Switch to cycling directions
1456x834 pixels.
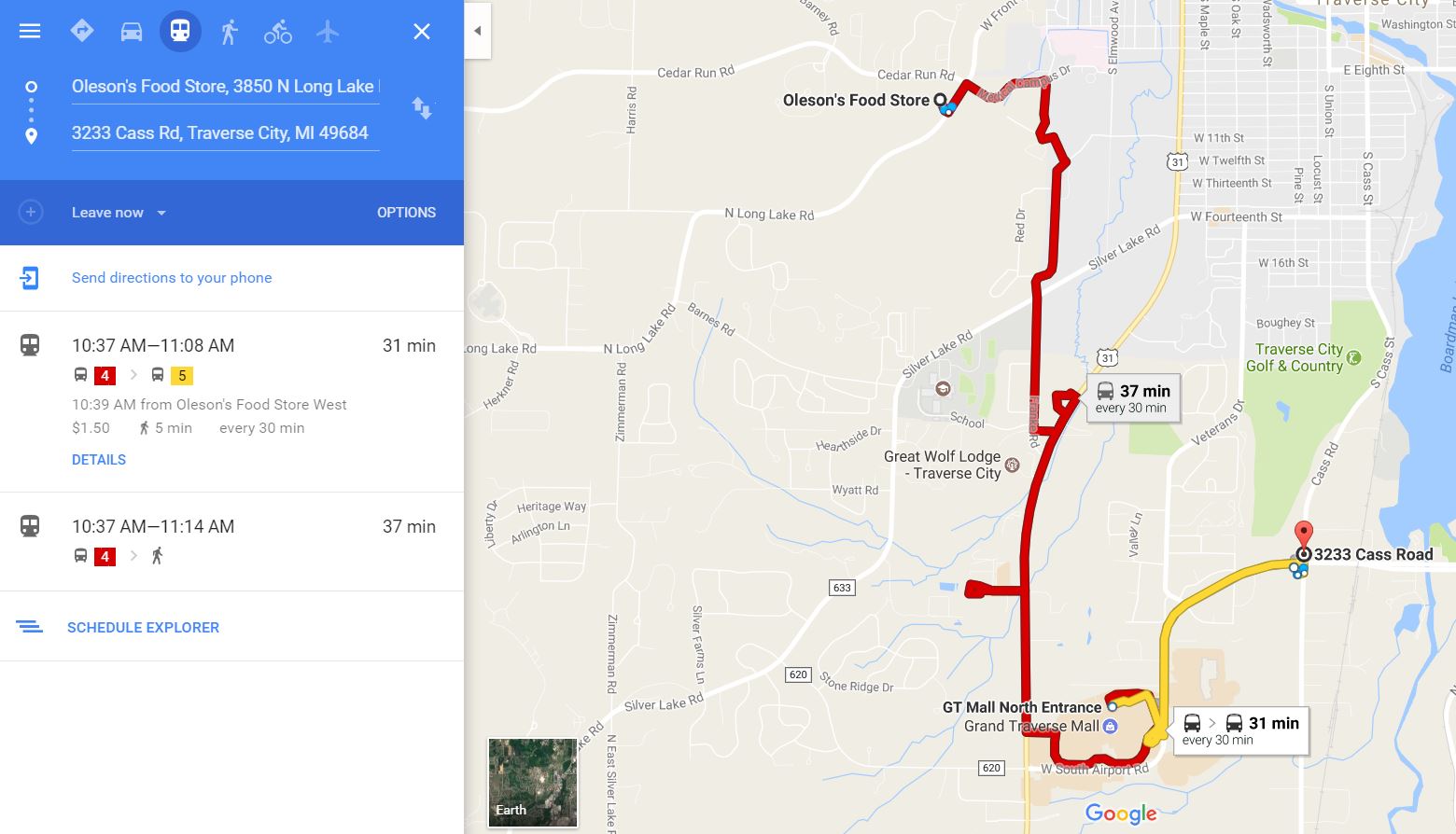(277, 32)
